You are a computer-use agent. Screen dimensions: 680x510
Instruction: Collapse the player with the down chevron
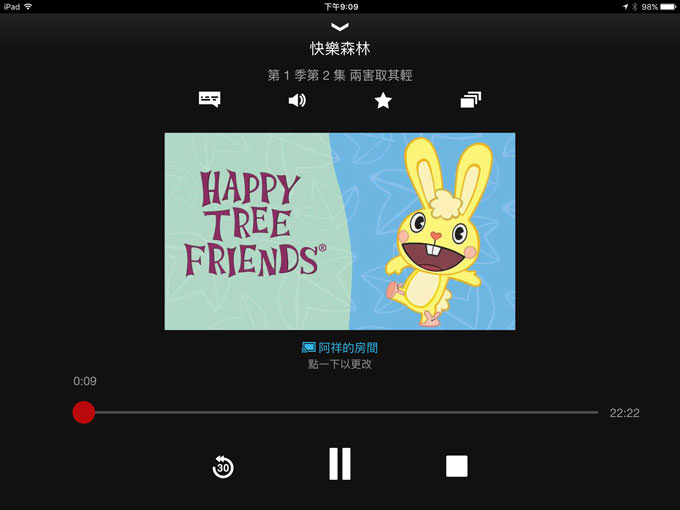(x=340, y=26)
